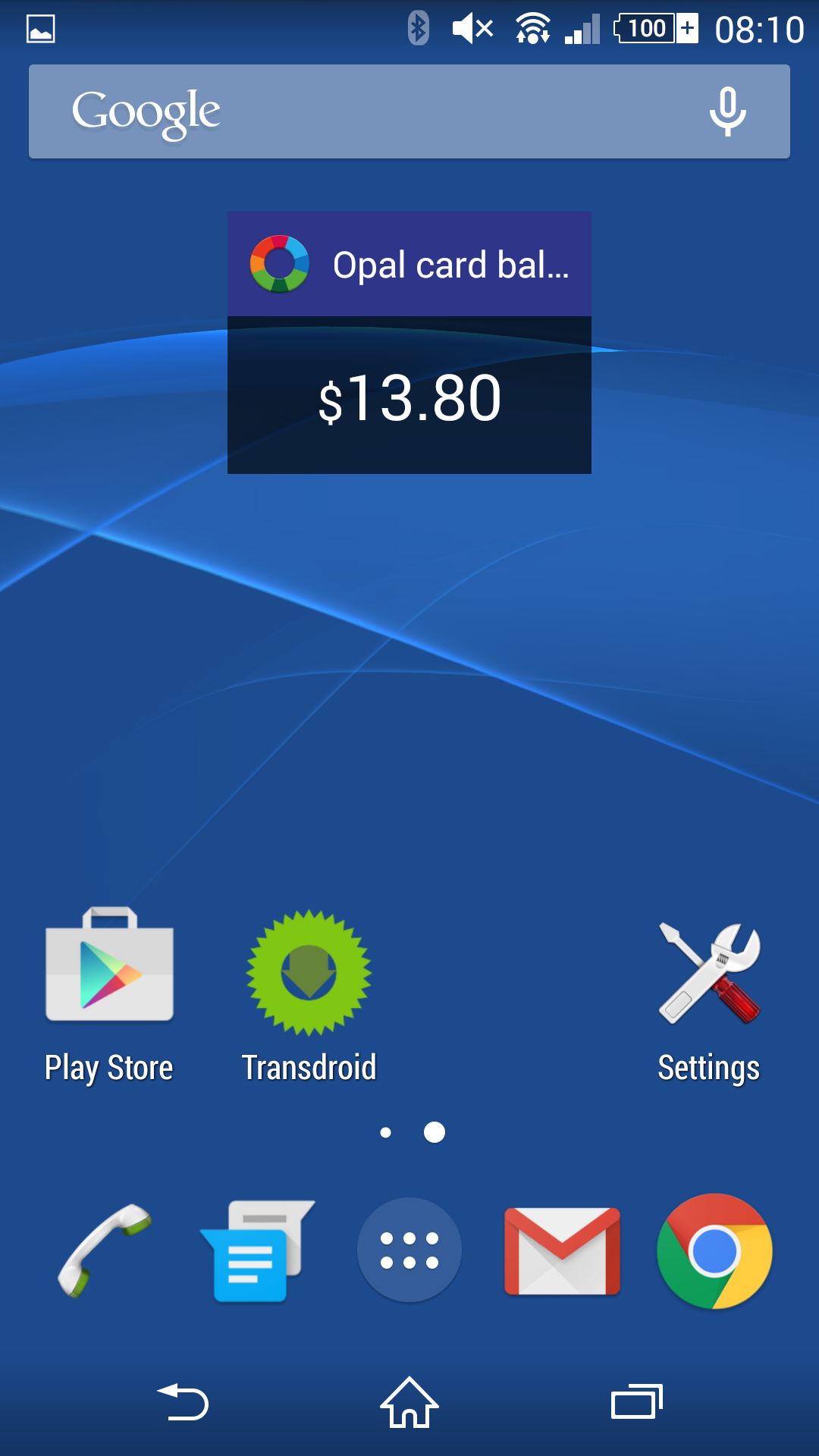The height and width of the screenshot is (1456, 819).
Task: Open the phone dialer
Action: click(x=105, y=1250)
